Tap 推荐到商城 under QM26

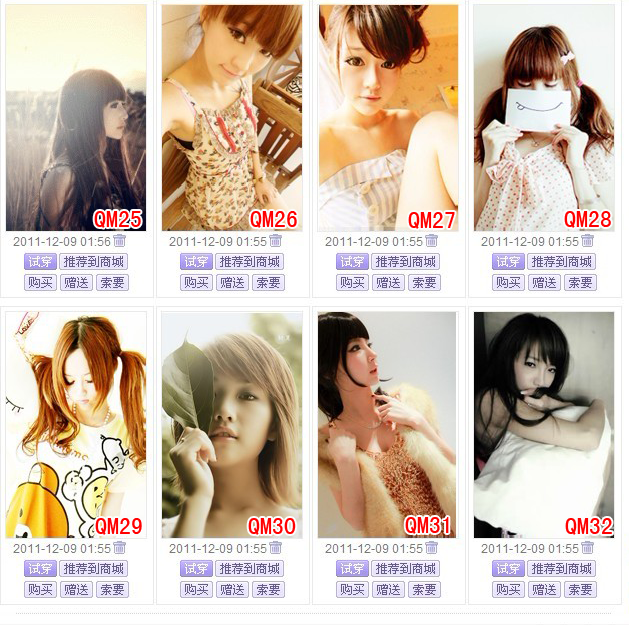[250, 262]
